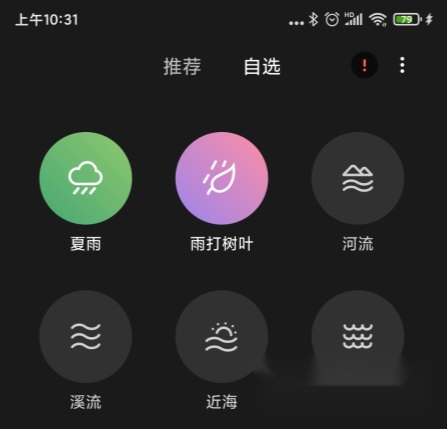447x429 pixels.
Task: Enable the 河流 sound
Action: pyautogui.click(x=358, y=178)
